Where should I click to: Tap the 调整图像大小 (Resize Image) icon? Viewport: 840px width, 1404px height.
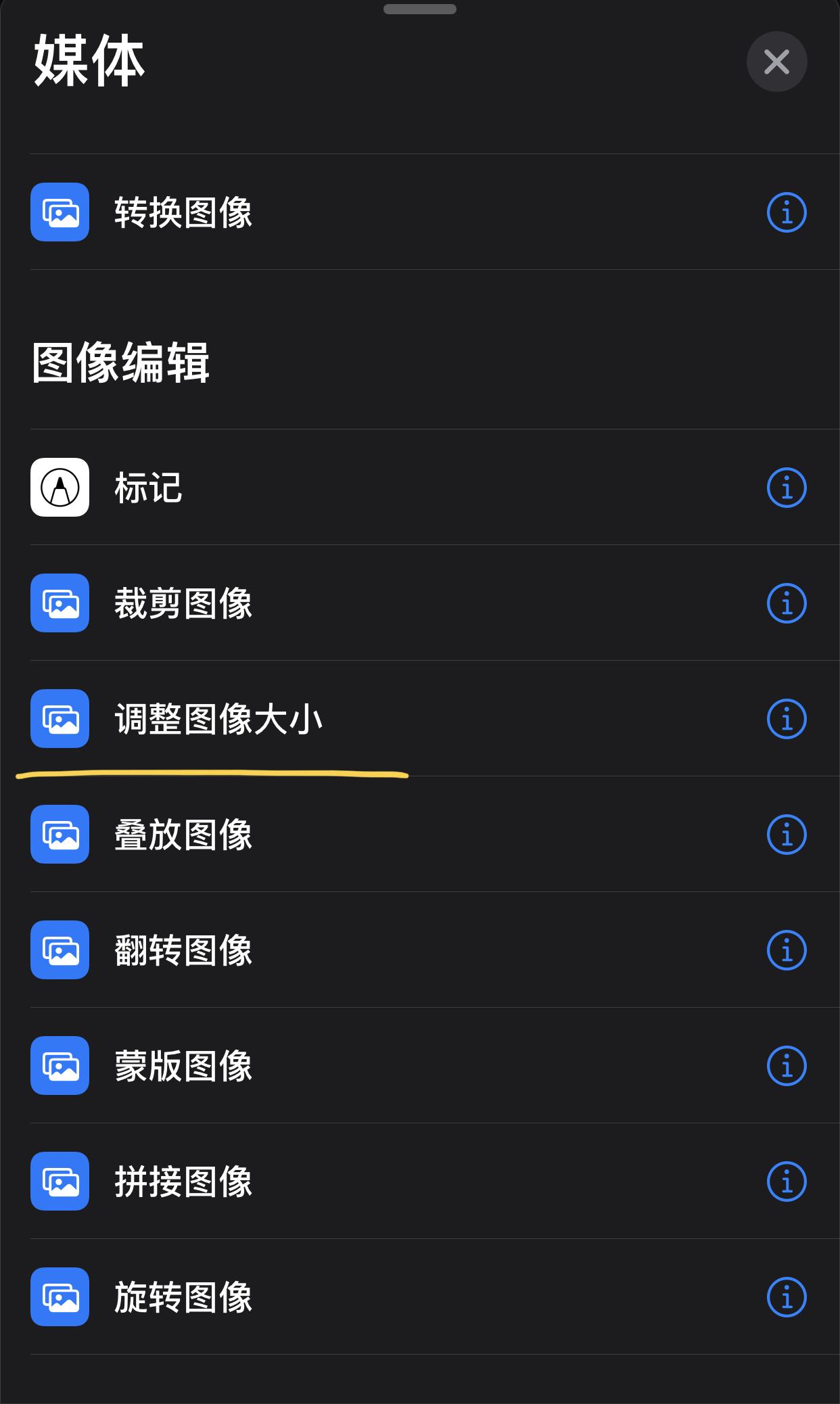(x=59, y=719)
